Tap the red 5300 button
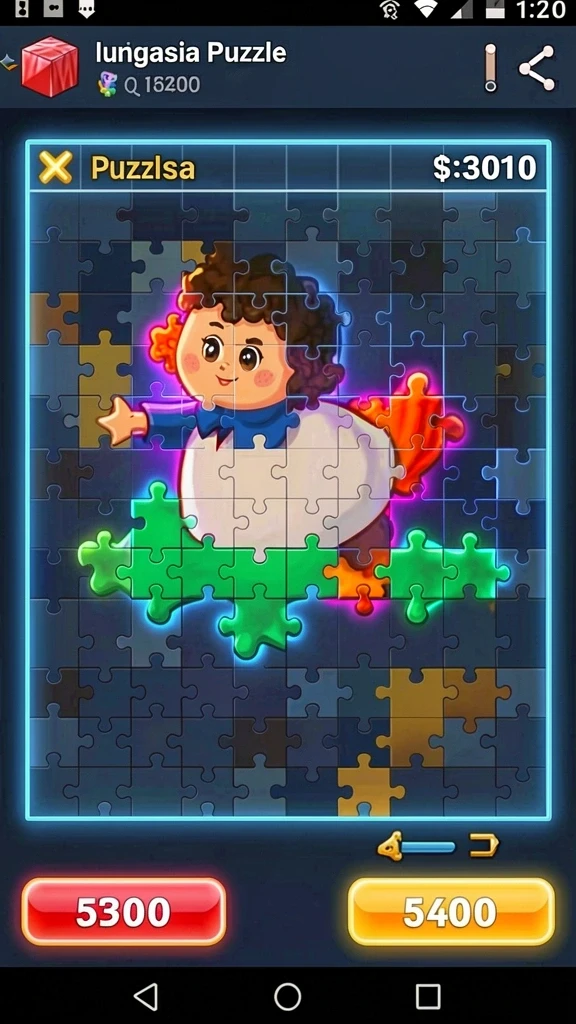 click(123, 912)
